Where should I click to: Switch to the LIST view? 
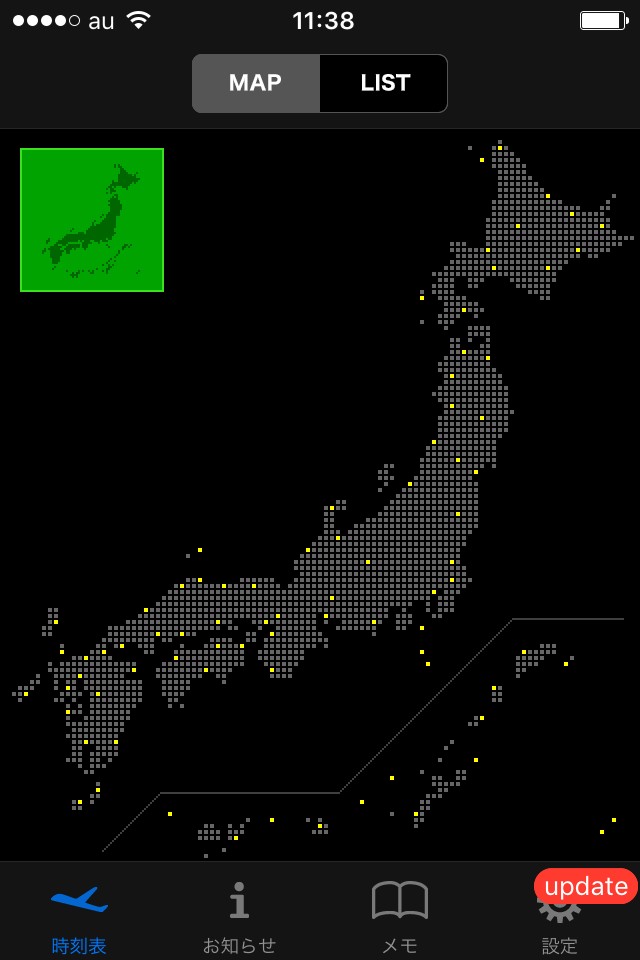(x=384, y=83)
